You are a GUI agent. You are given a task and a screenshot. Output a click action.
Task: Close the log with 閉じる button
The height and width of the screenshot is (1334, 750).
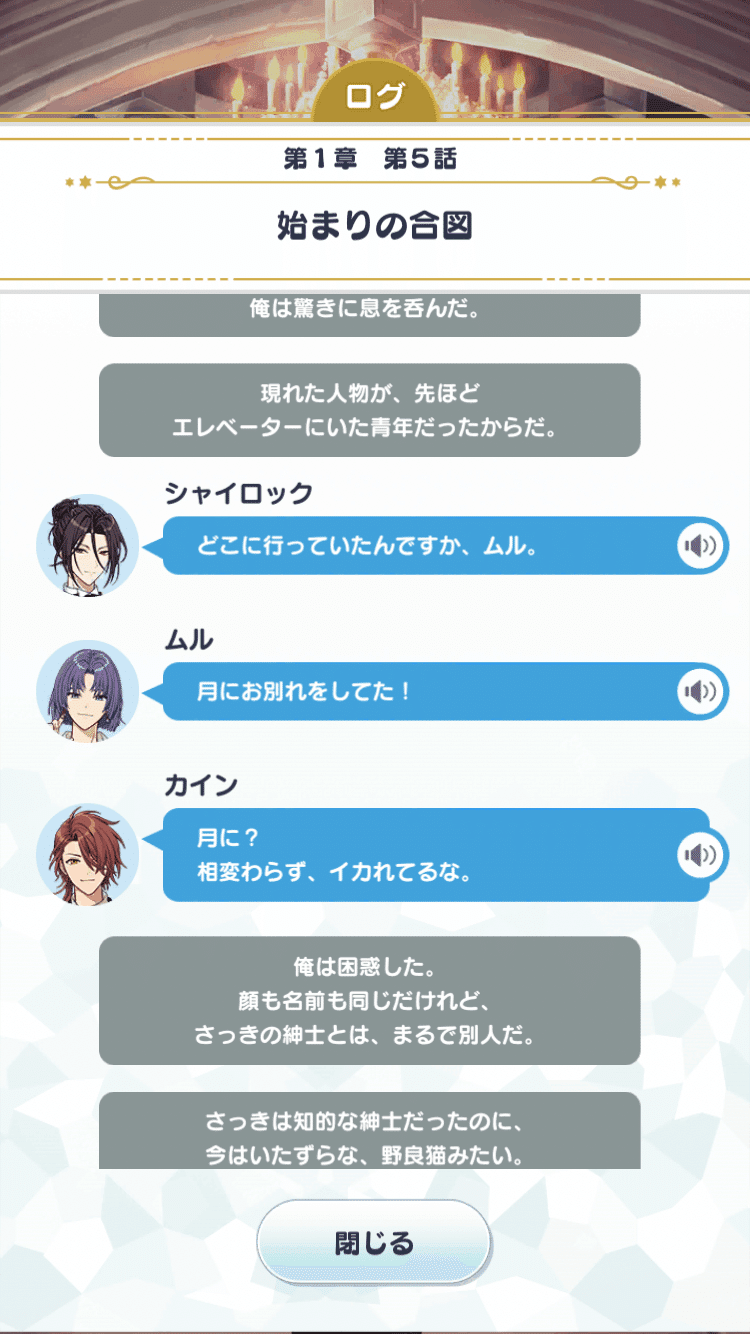coord(374,1243)
